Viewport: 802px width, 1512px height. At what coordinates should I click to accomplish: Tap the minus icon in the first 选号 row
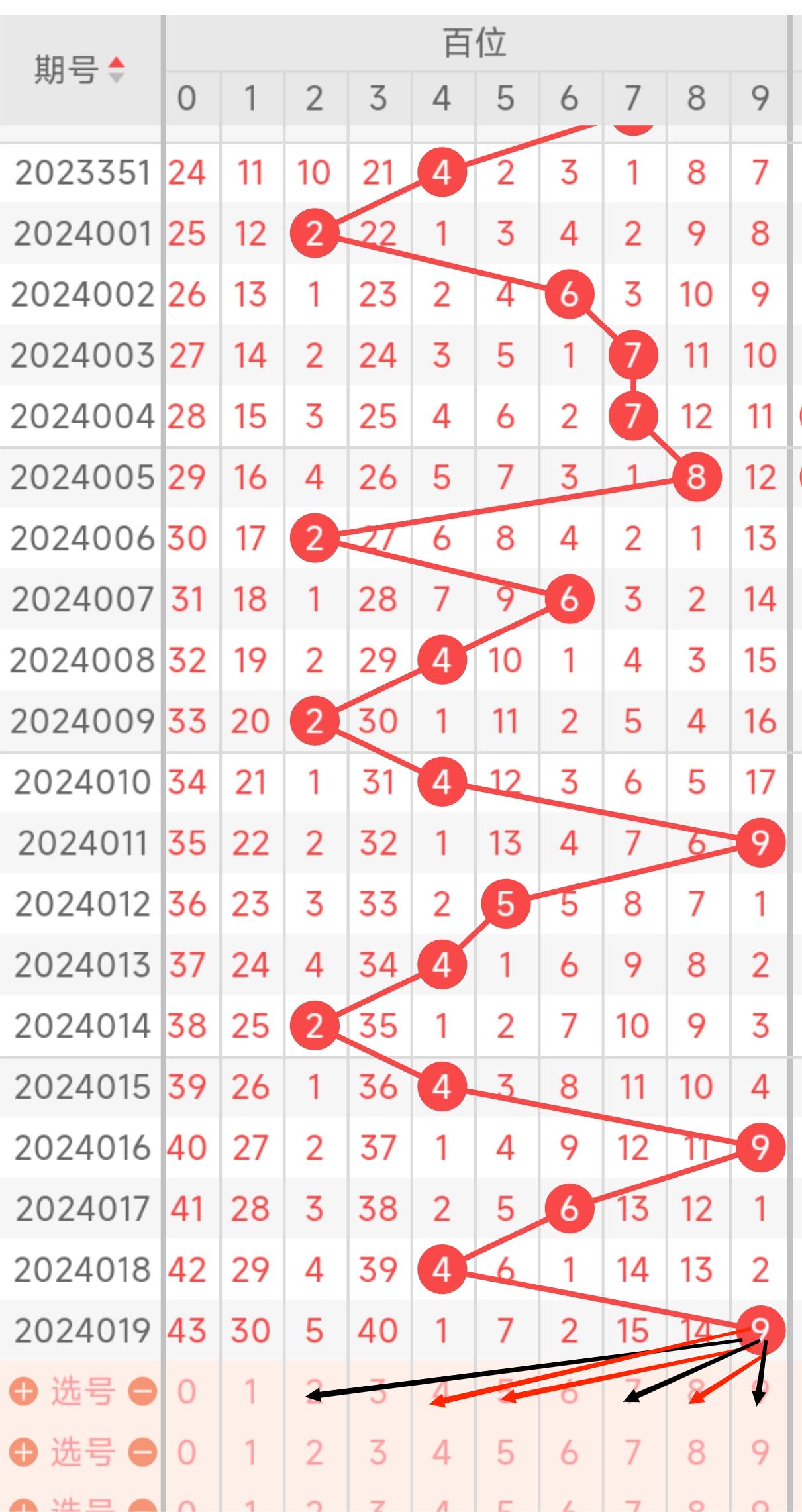click(x=142, y=1391)
